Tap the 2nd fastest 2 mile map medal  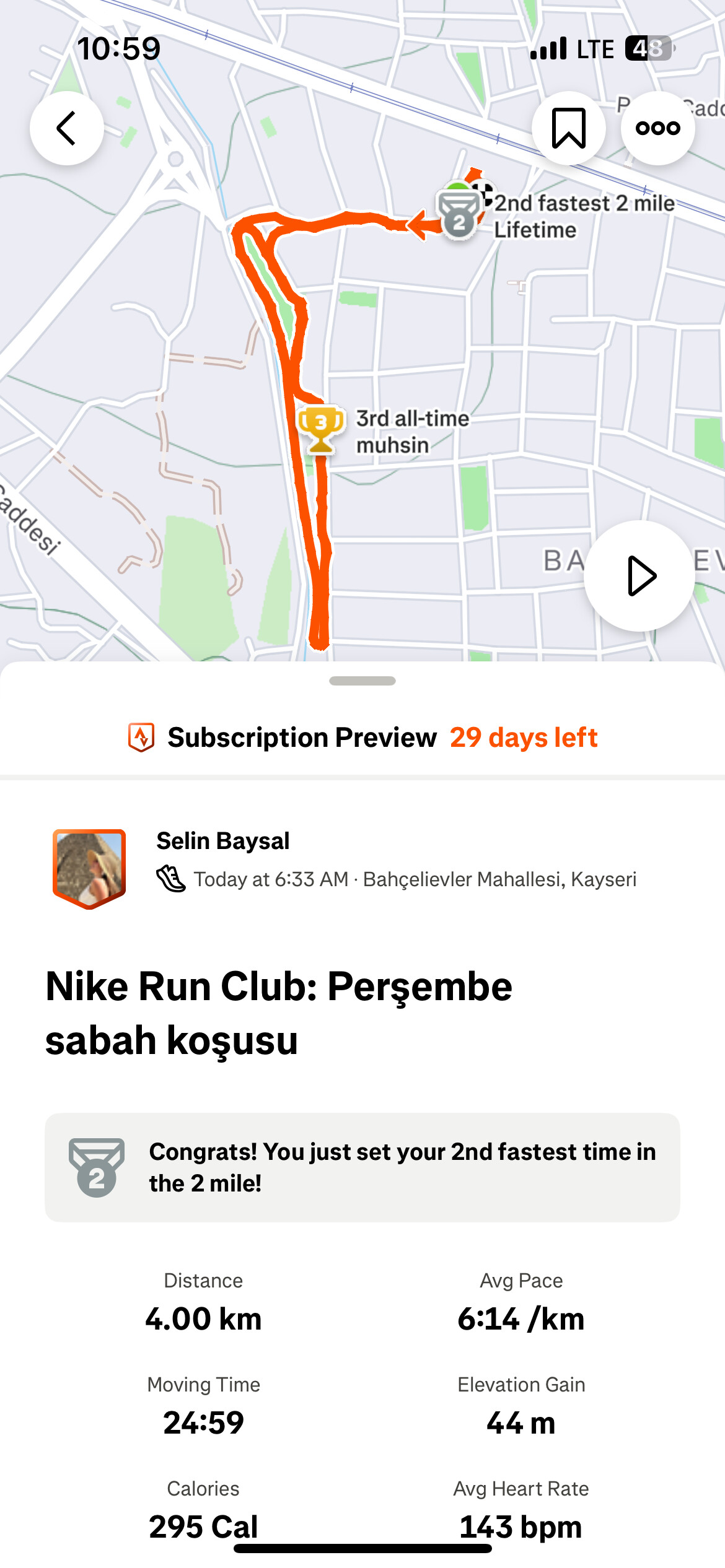click(x=459, y=216)
